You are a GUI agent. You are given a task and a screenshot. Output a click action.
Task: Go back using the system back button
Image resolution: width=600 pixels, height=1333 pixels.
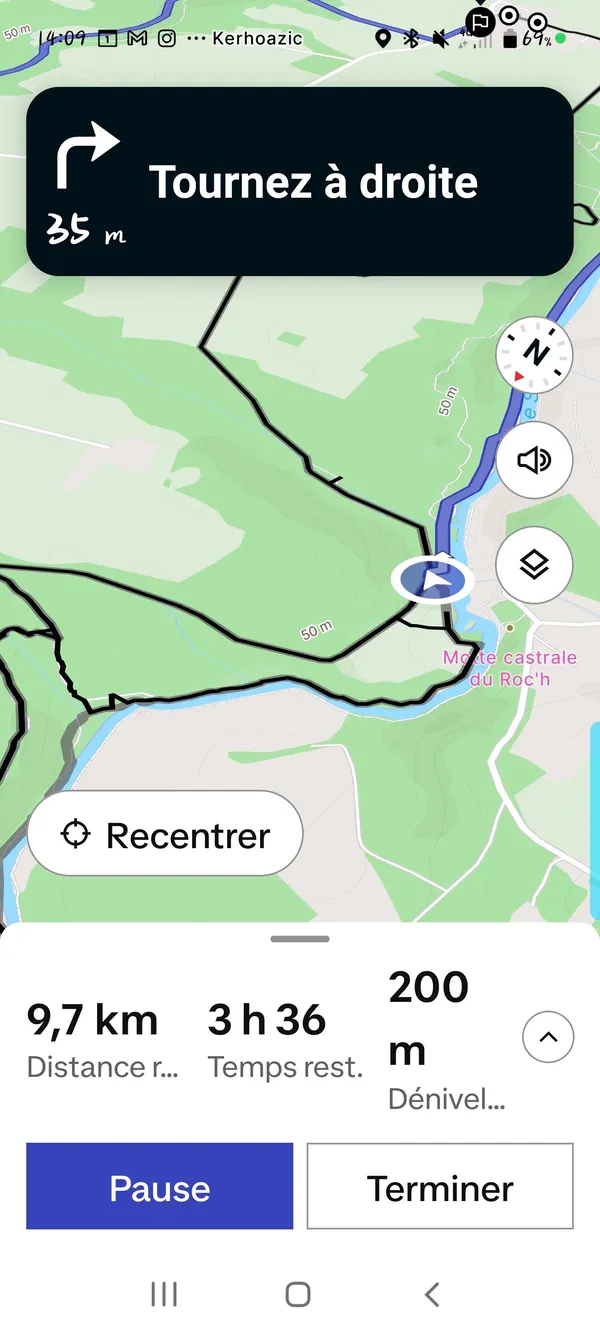432,1294
